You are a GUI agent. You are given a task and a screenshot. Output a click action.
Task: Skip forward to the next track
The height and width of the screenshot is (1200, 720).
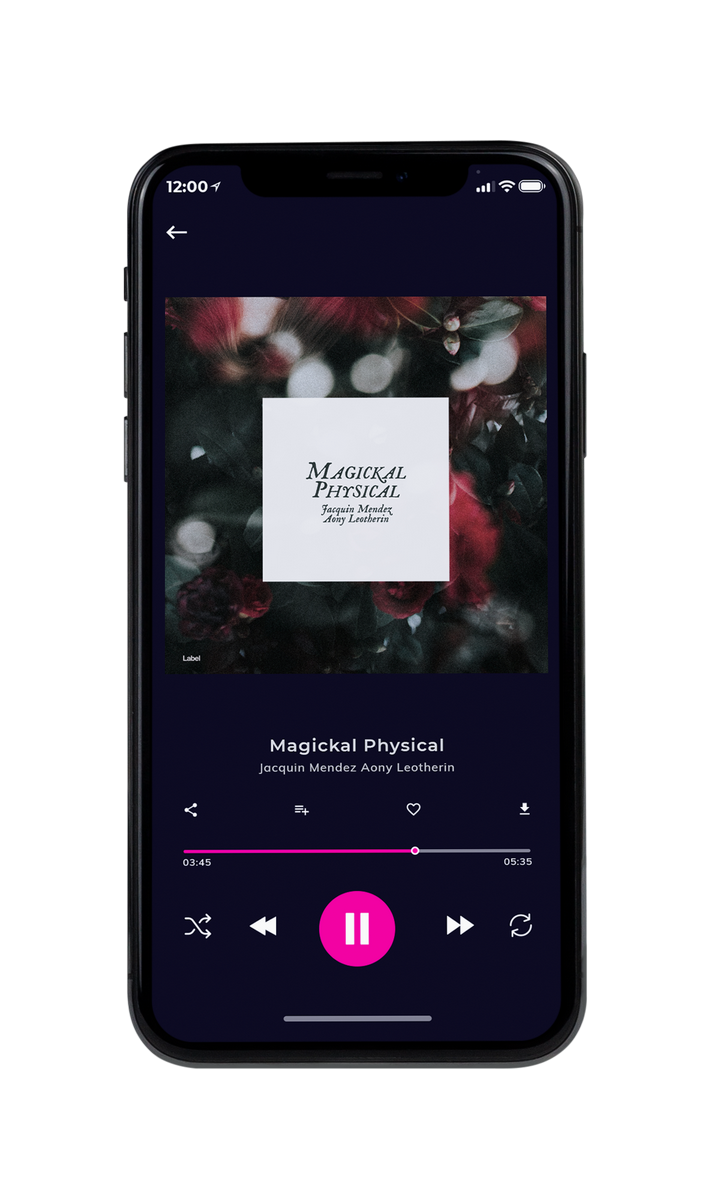pyautogui.click(x=460, y=926)
